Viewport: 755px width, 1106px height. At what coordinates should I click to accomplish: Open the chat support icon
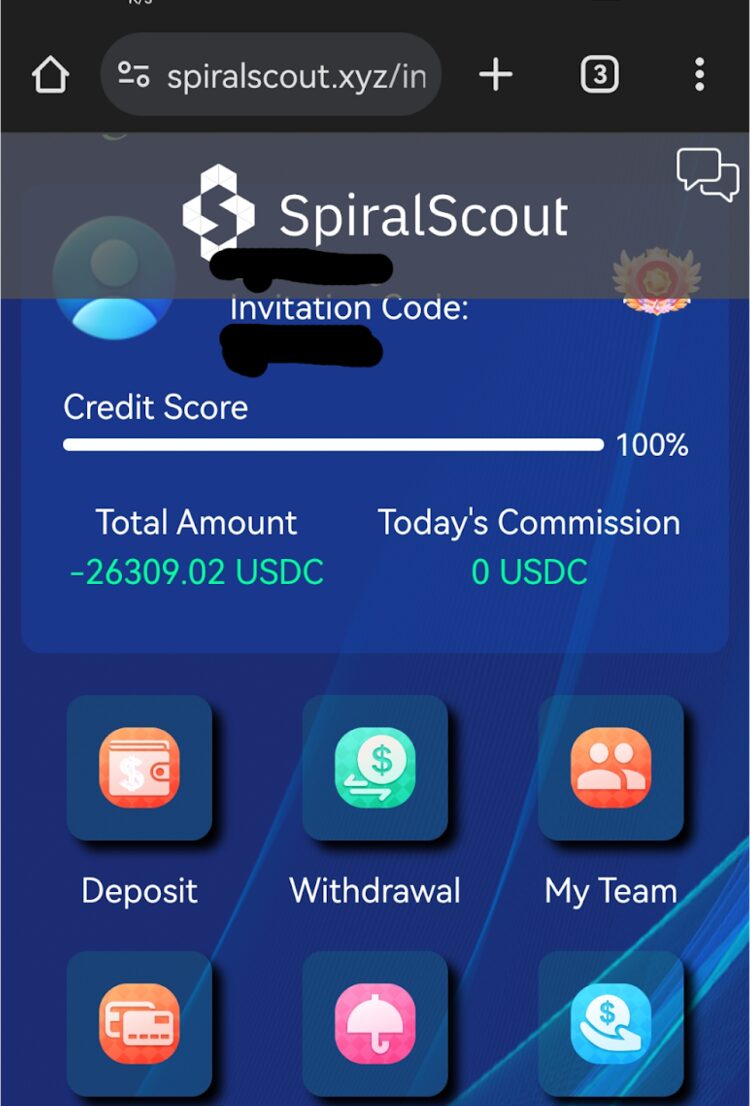click(x=707, y=174)
